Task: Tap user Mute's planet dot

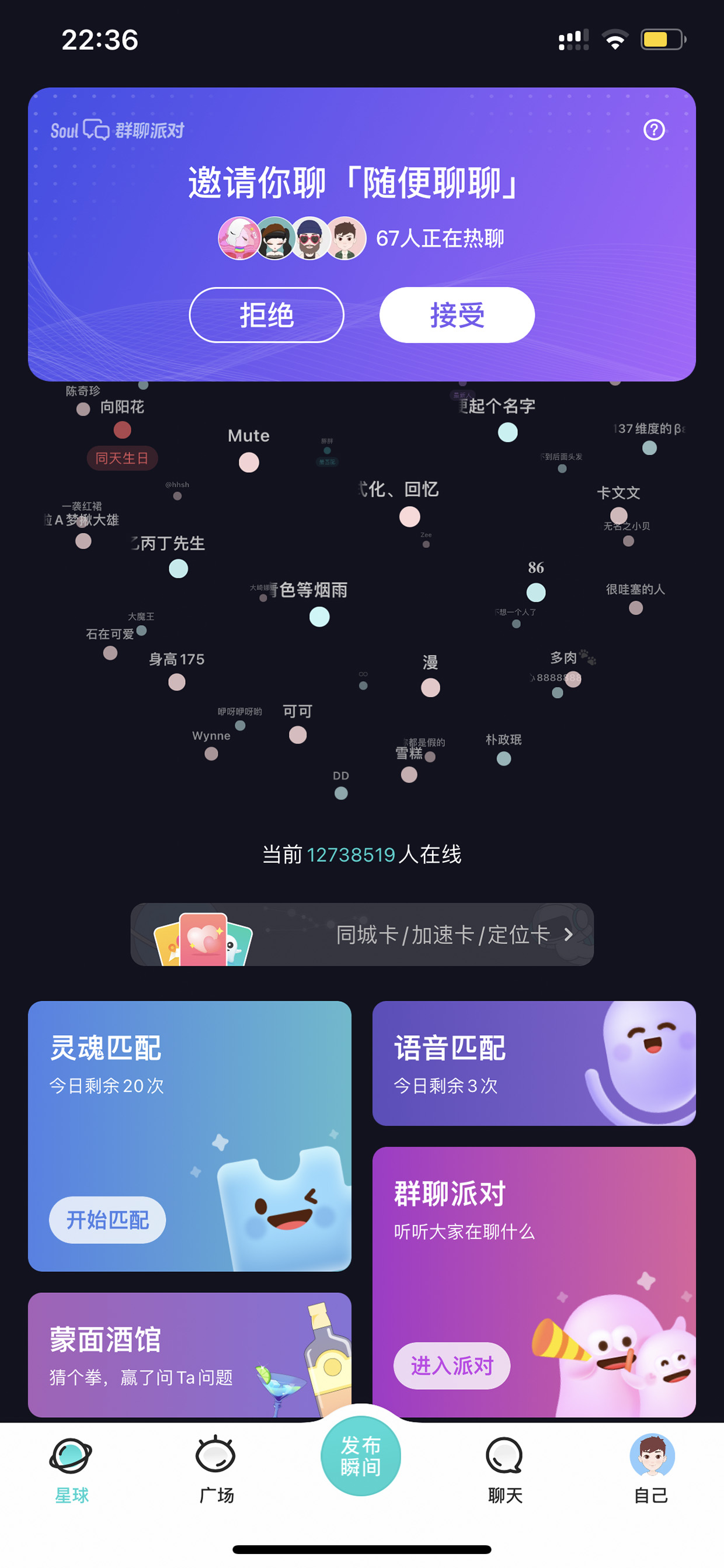Action: point(249,462)
